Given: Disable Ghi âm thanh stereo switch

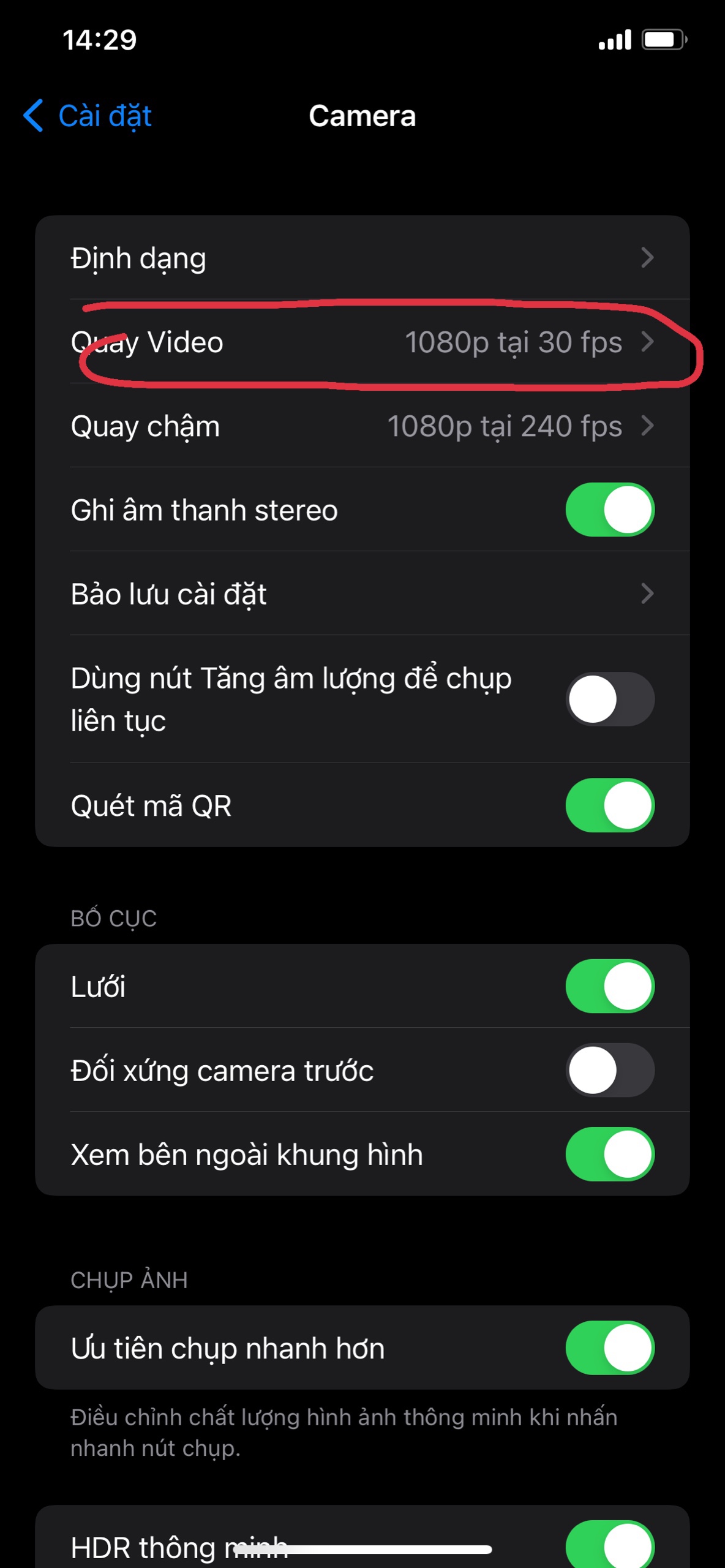Looking at the screenshot, I should (610, 510).
